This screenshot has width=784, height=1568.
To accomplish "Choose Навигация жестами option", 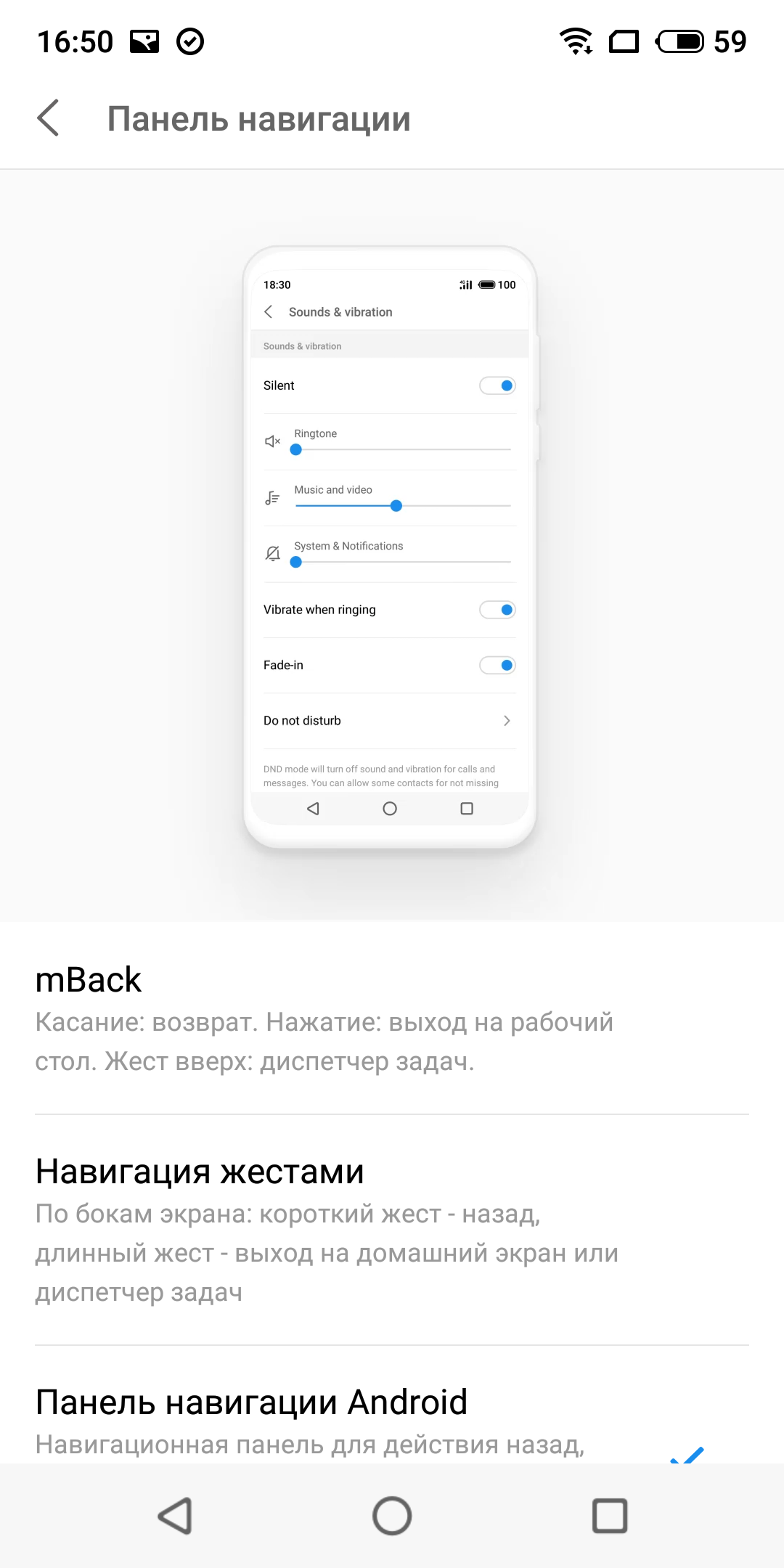I will (x=392, y=1229).
